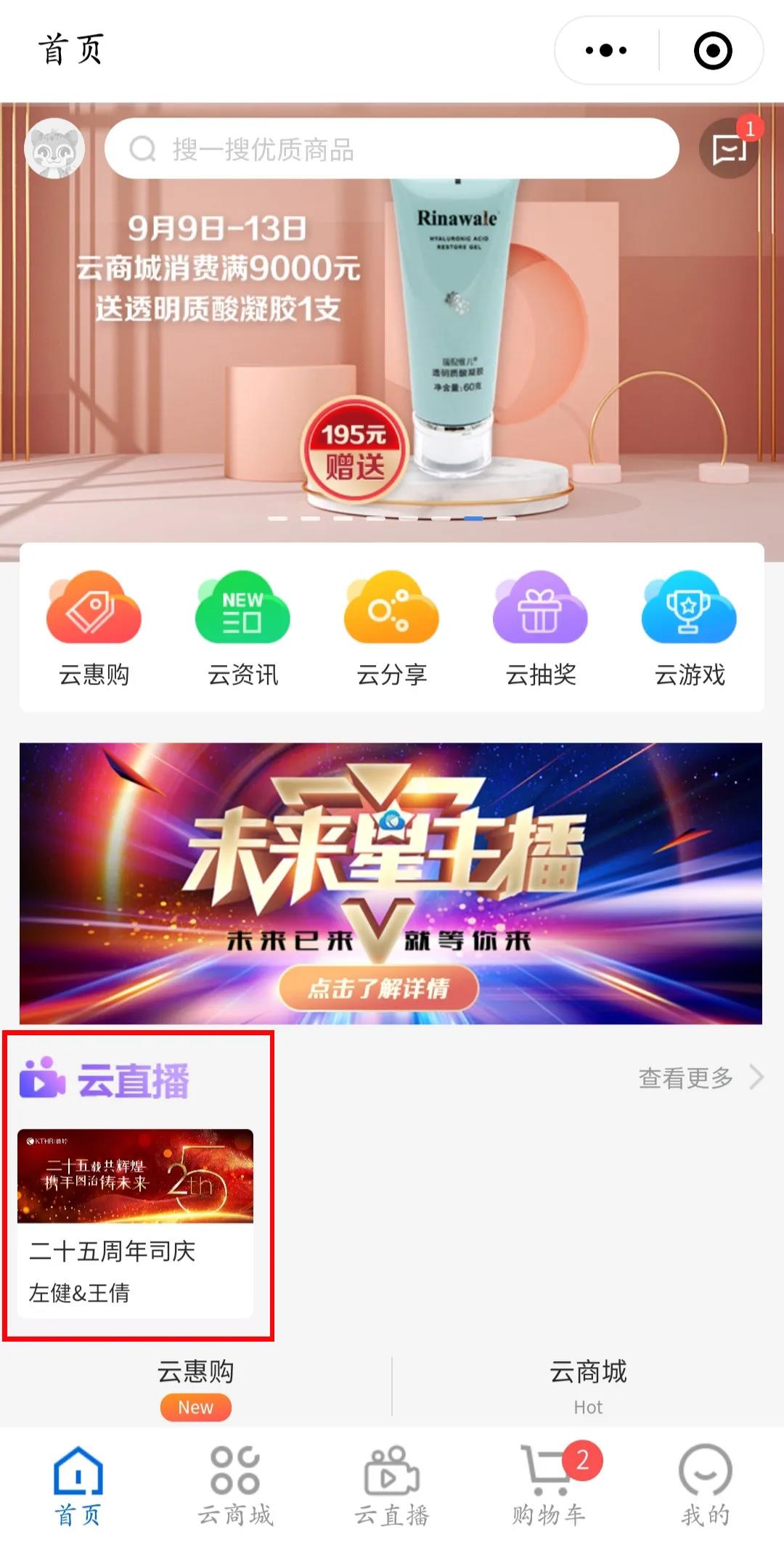Switch to 云商城 bottom tab
Screen dimensions: 784x1542
point(235,1485)
